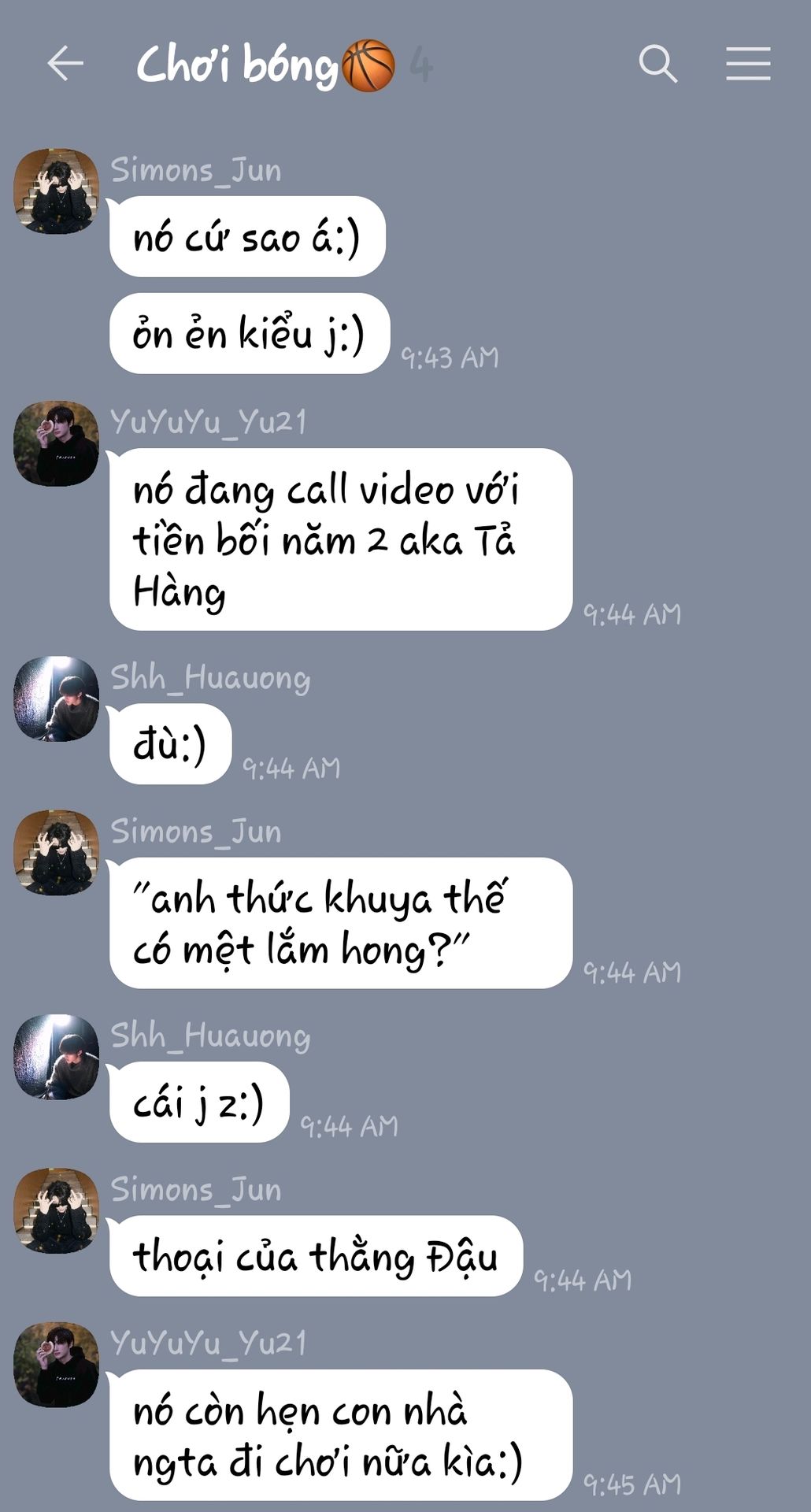The image size is (811, 1512).
Task: View YuYuYu_Yu21's profile picture by "call video" message
Action: tap(56, 443)
